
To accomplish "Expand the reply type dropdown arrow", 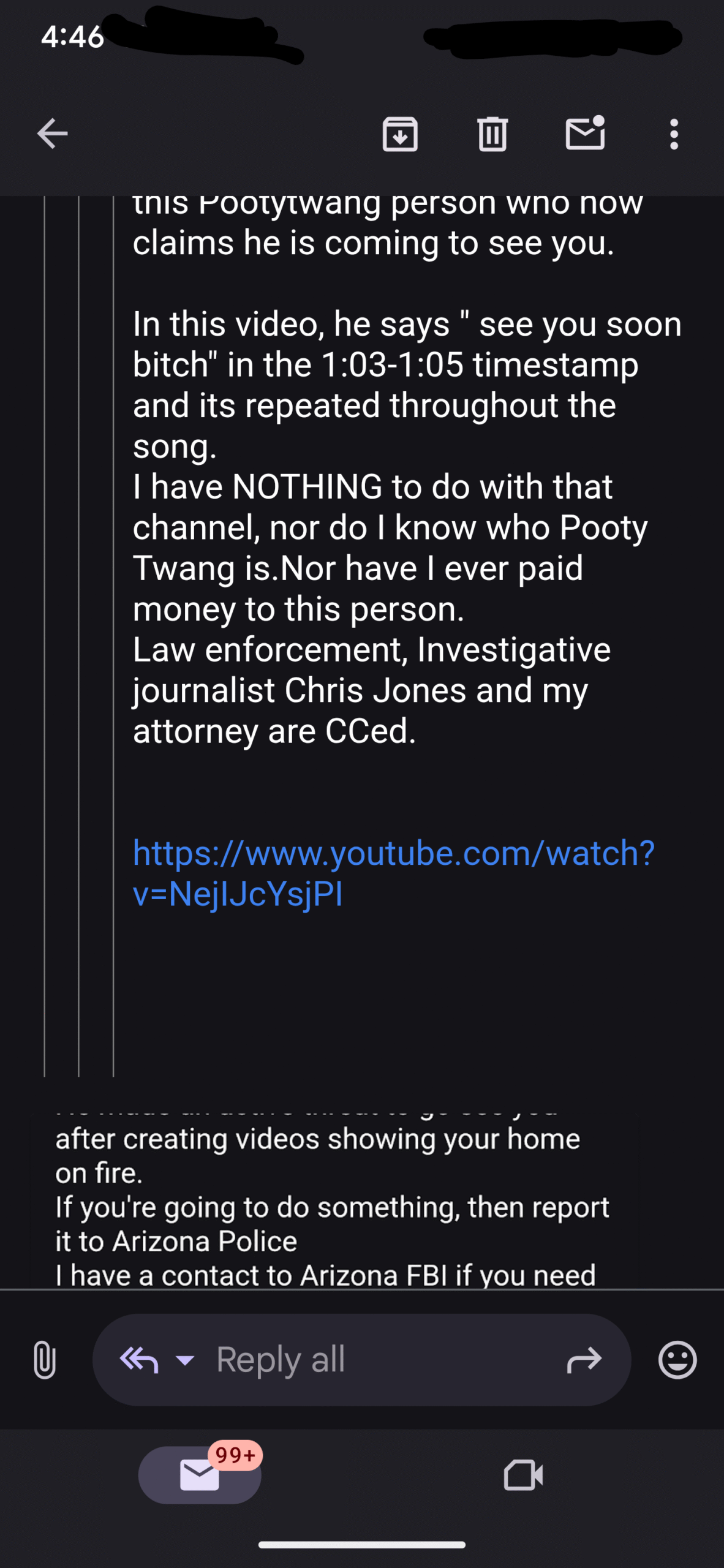I will pyautogui.click(x=185, y=1360).
